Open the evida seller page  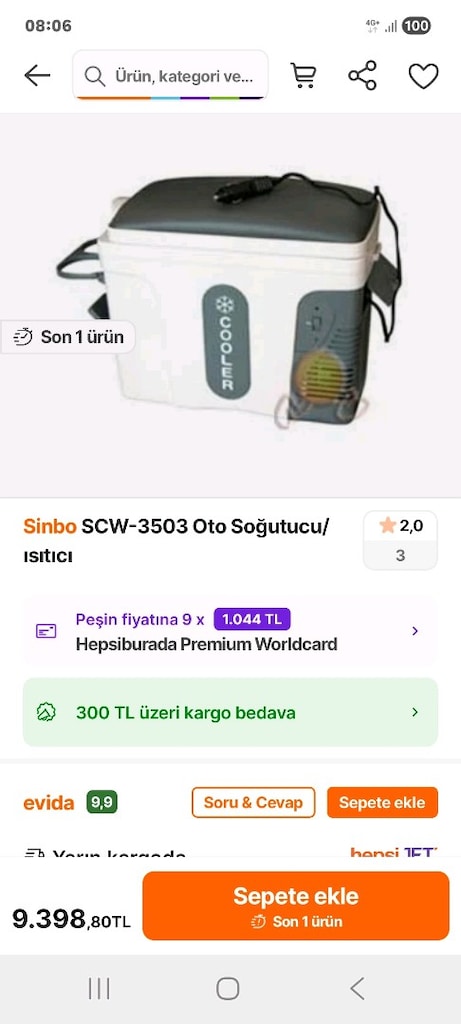pyautogui.click(x=49, y=803)
